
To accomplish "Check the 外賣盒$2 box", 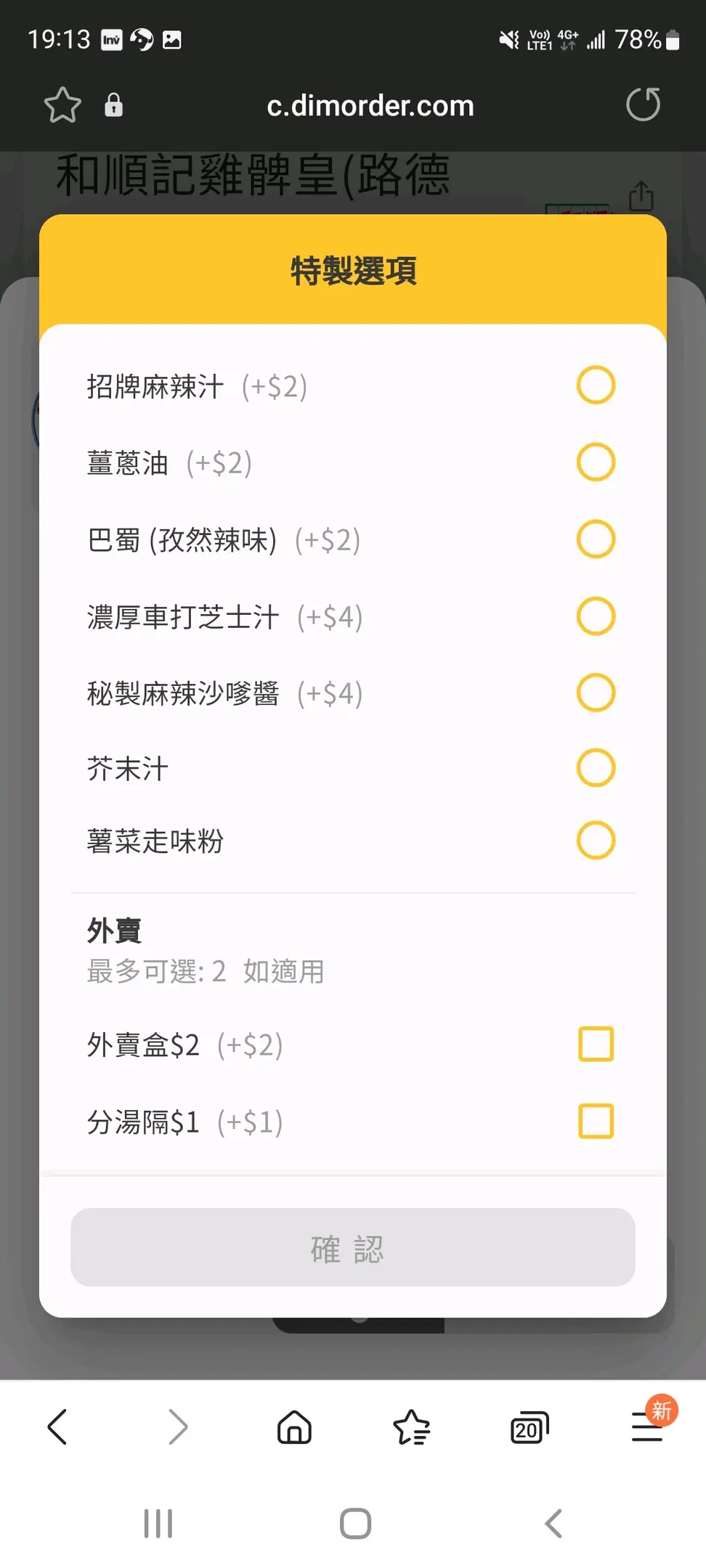I will [x=596, y=1045].
